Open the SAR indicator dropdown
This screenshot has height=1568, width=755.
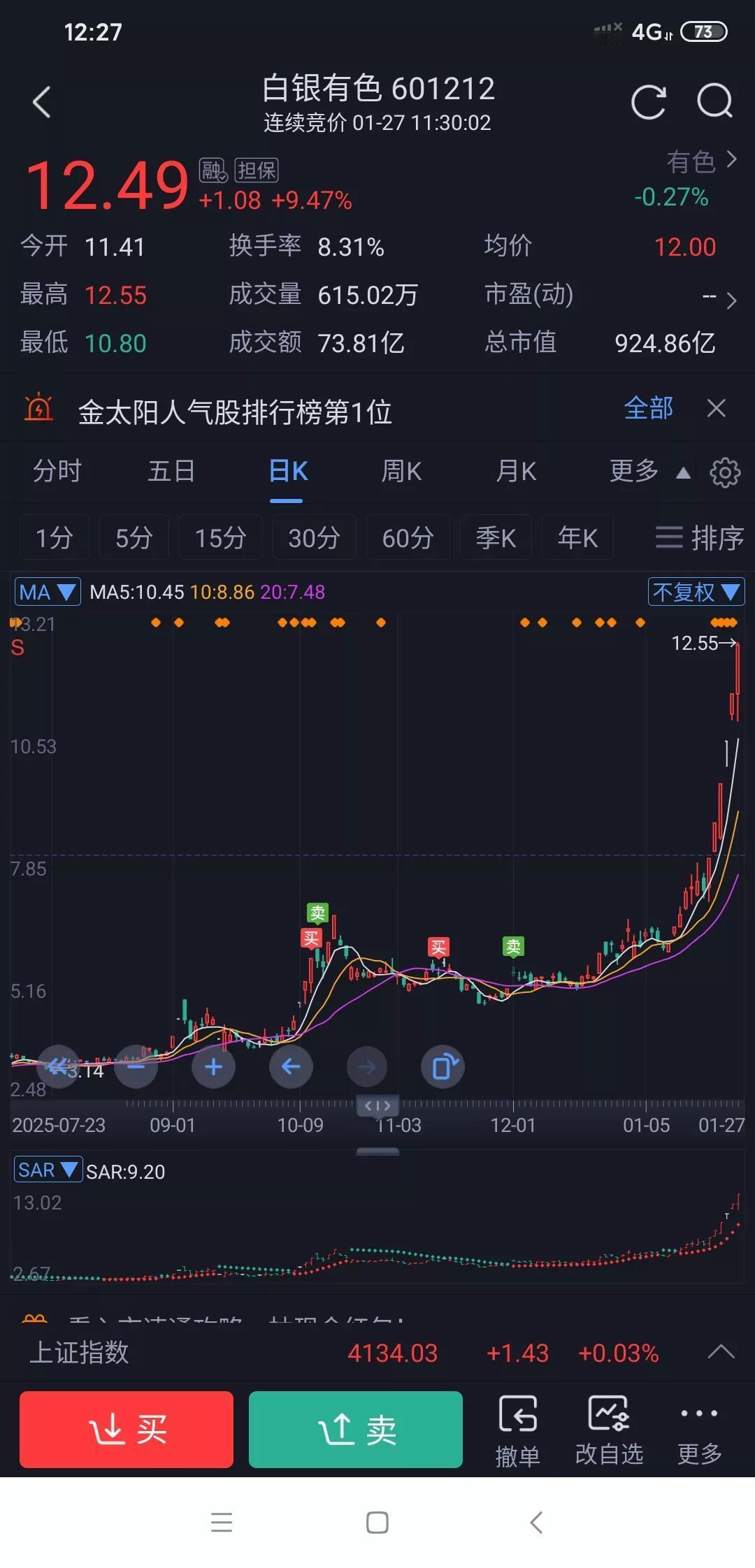tap(48, 1170)
